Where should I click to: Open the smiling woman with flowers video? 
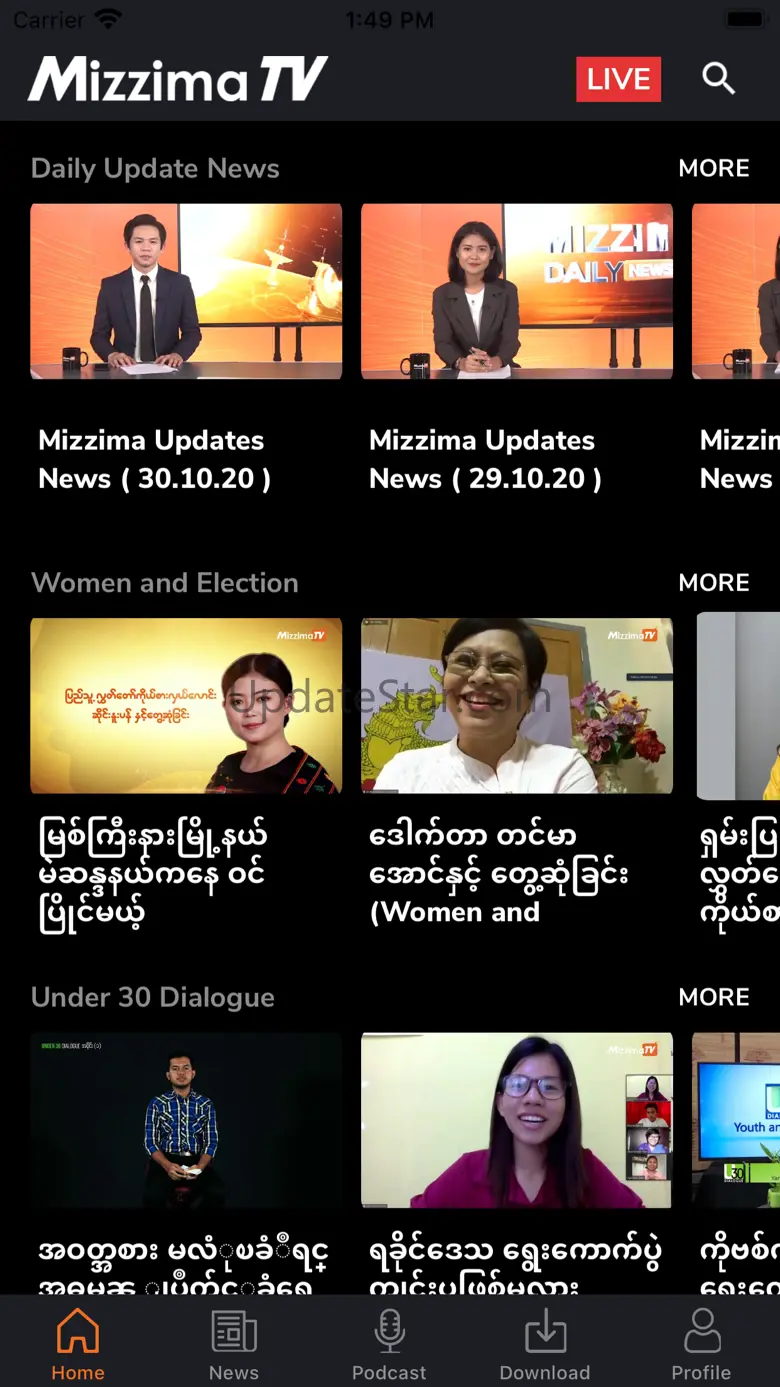pyautogui.click(x=517, y=705)
